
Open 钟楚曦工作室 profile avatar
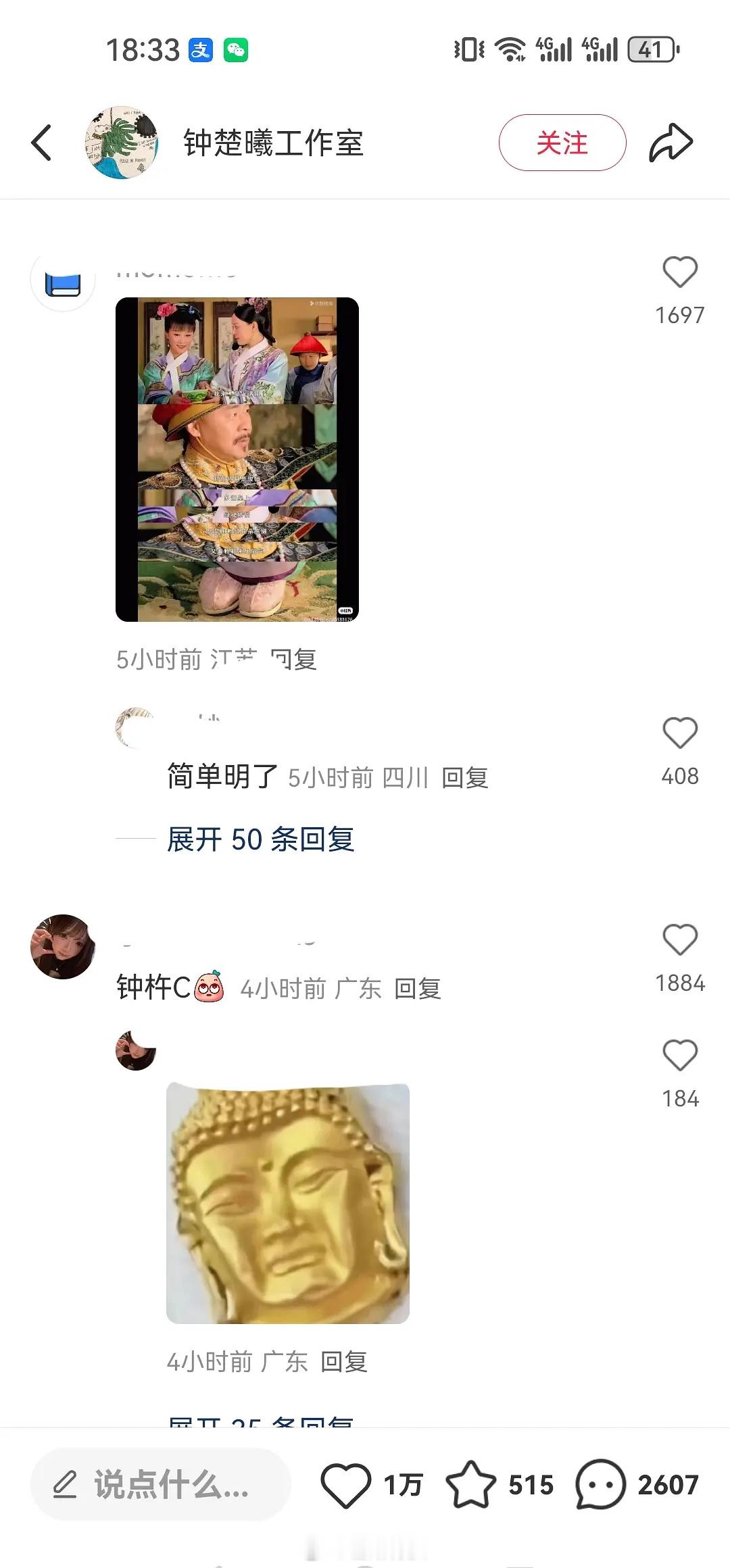click(x=122, y=143)
